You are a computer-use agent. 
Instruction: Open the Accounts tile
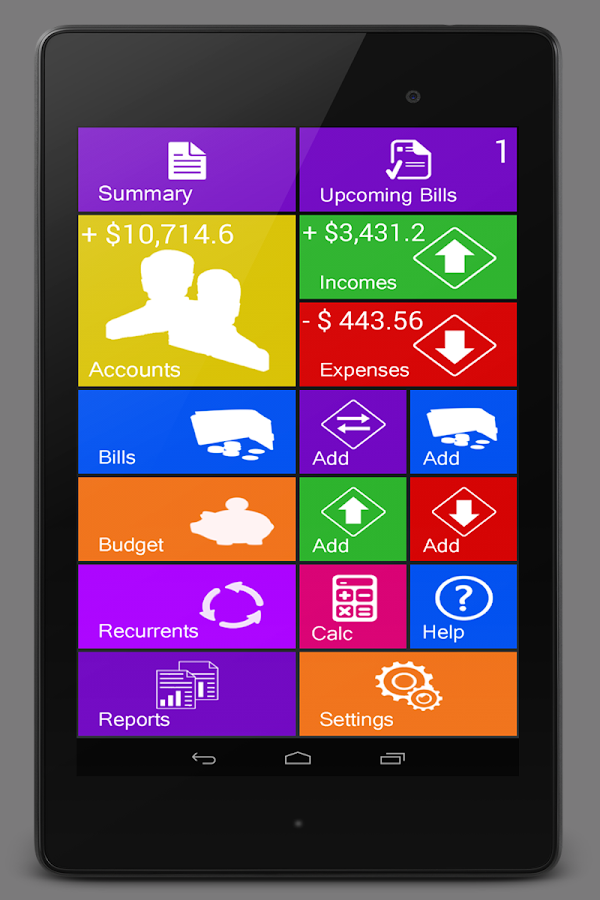click(x=187, y=300)
